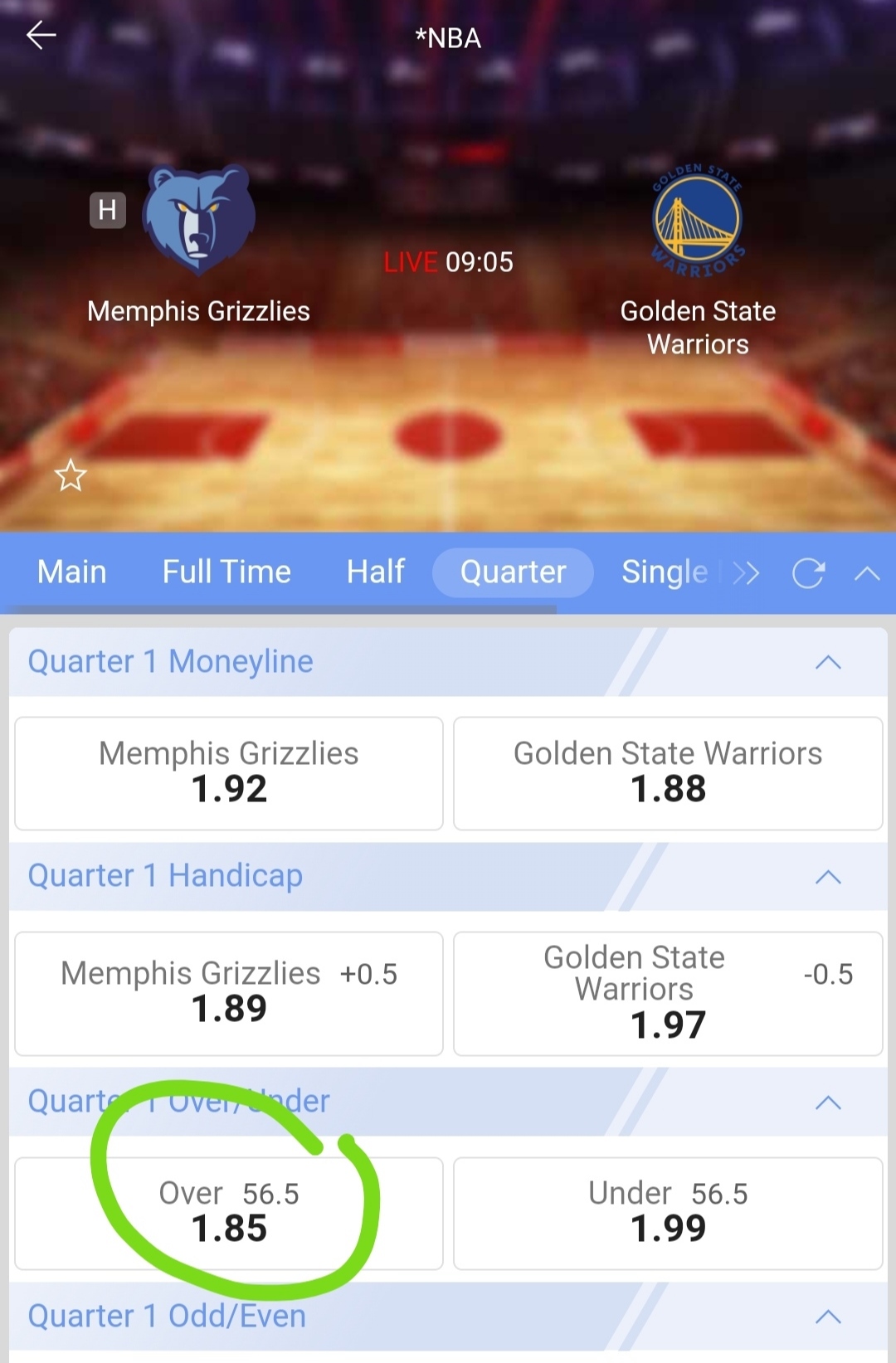Select Memphis Grizzlies +0.5 handicap
Screen dimensions: 896x1363
click(229, 993)
